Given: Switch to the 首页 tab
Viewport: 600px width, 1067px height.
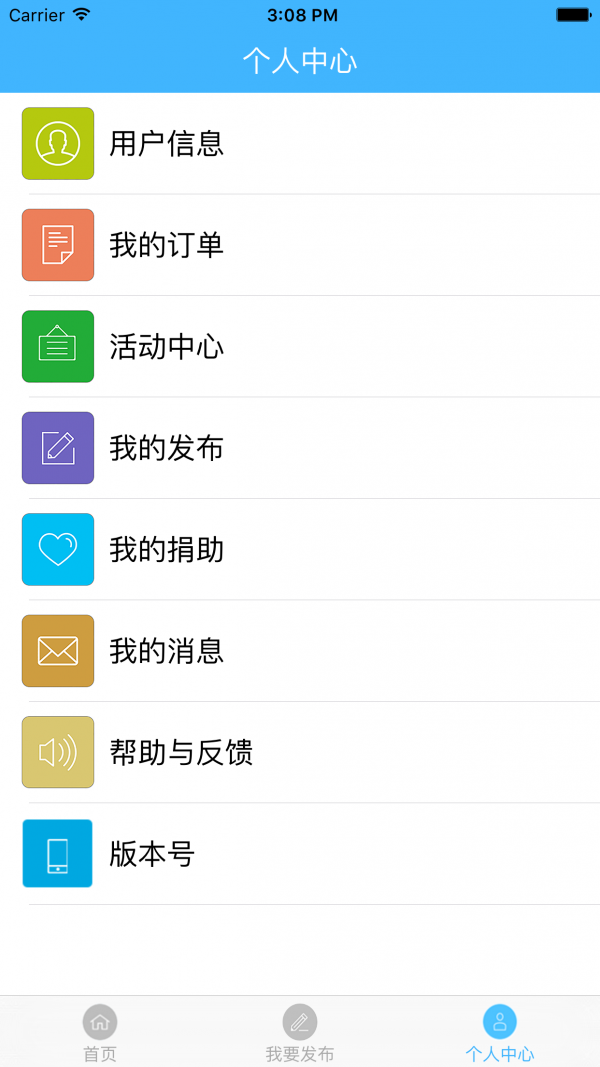Looking at the screenshot, I should [100, 1032].
